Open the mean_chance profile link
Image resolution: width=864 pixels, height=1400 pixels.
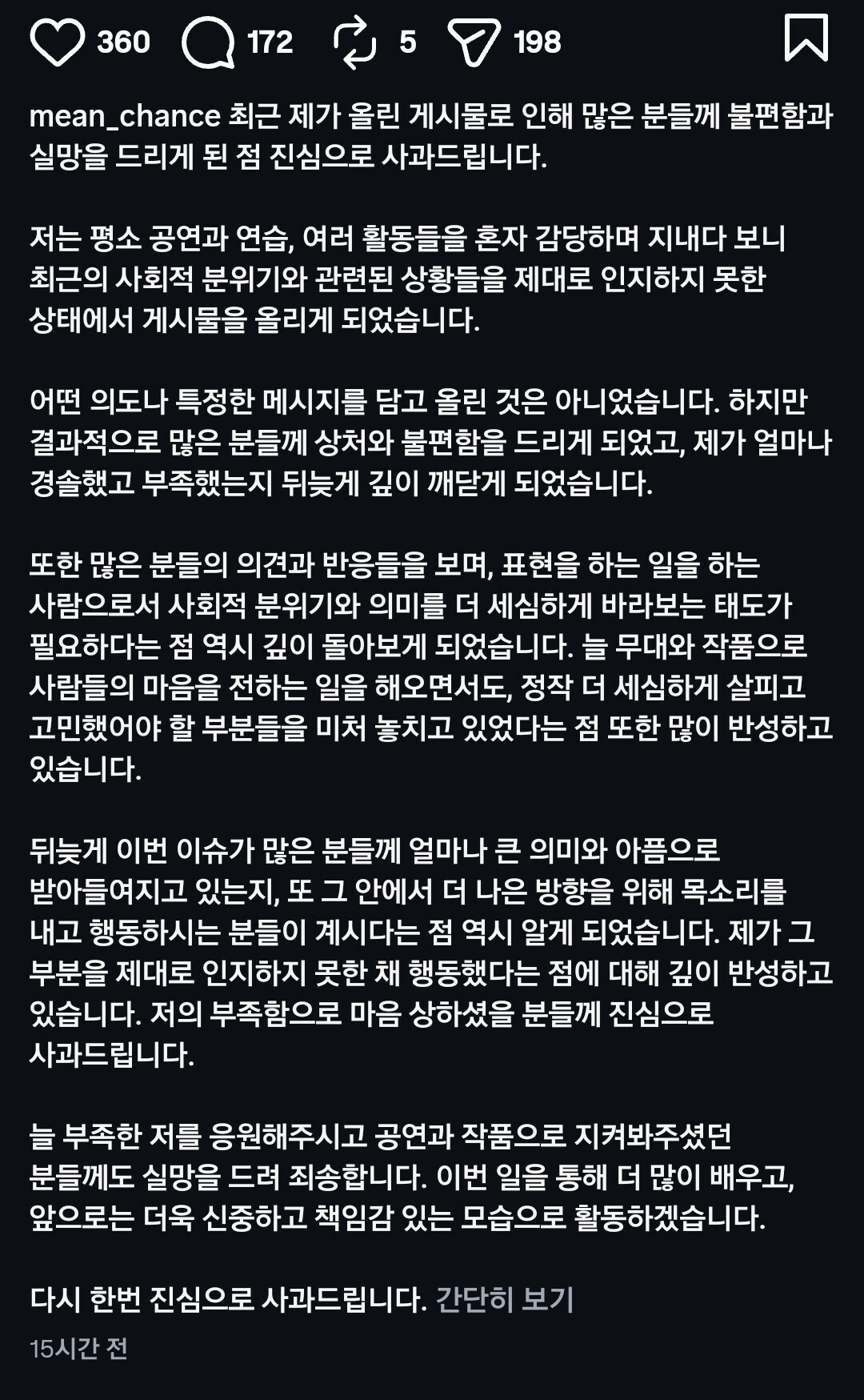tap(125, 116)
